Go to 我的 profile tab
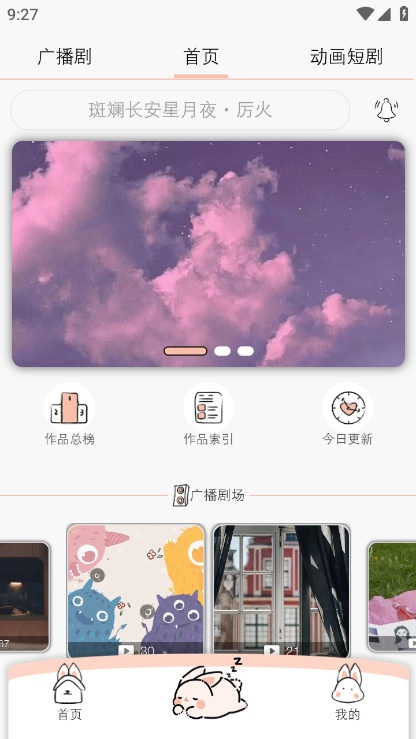 click(x=347, y=692)
